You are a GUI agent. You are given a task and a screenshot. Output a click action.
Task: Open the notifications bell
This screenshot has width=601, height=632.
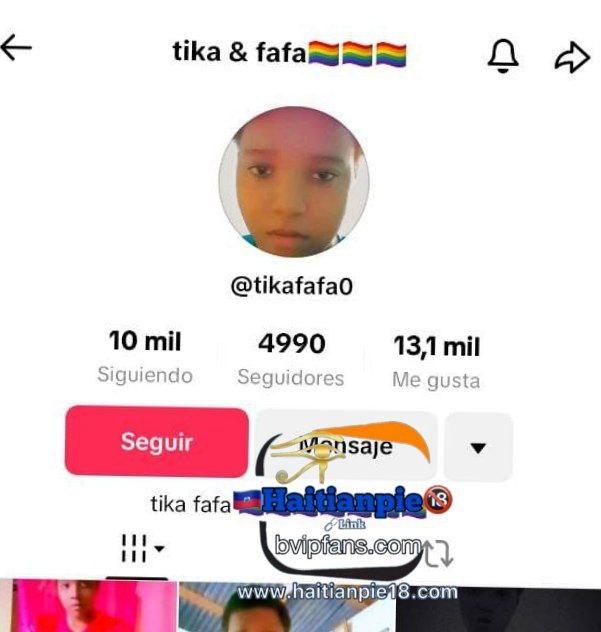point(503,56)
